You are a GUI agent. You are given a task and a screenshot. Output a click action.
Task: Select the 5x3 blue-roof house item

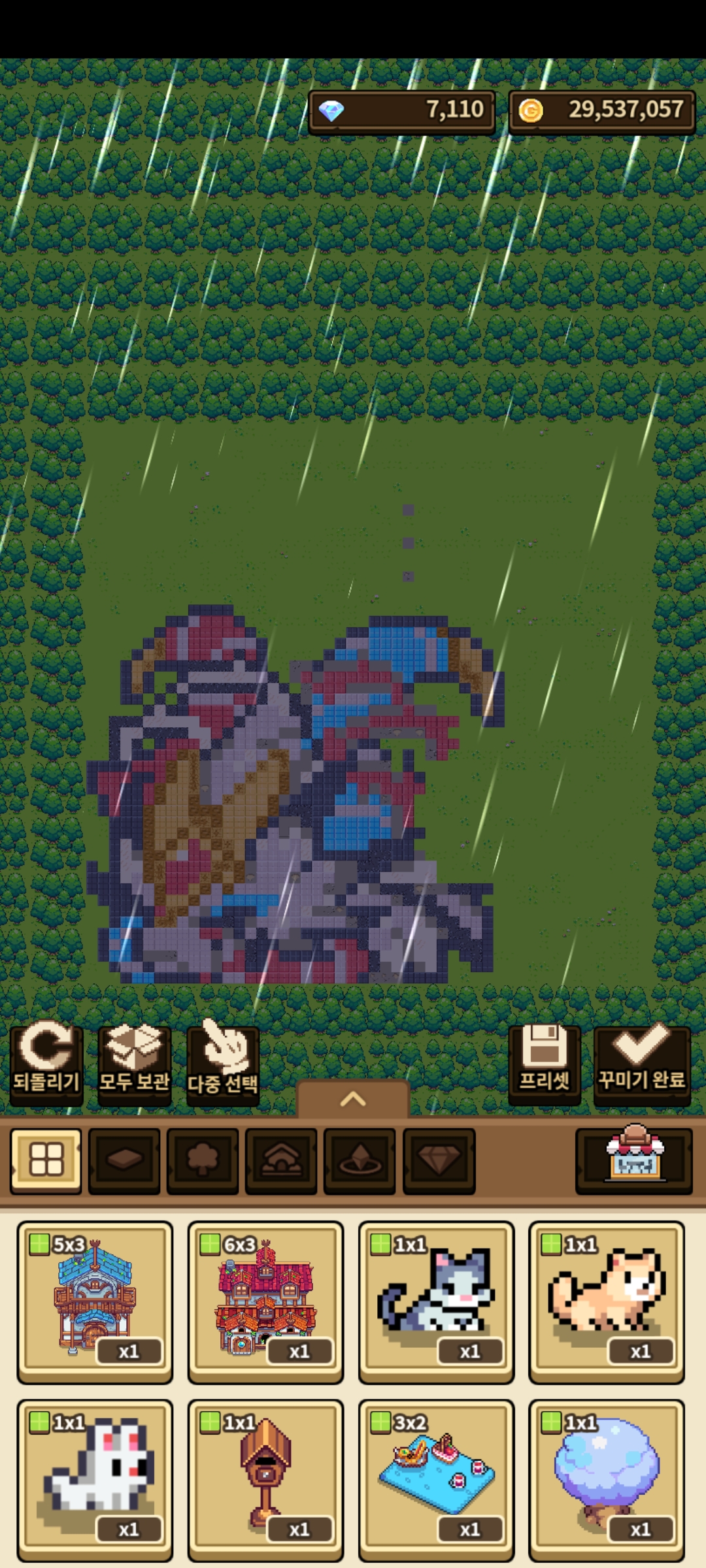95,1301
